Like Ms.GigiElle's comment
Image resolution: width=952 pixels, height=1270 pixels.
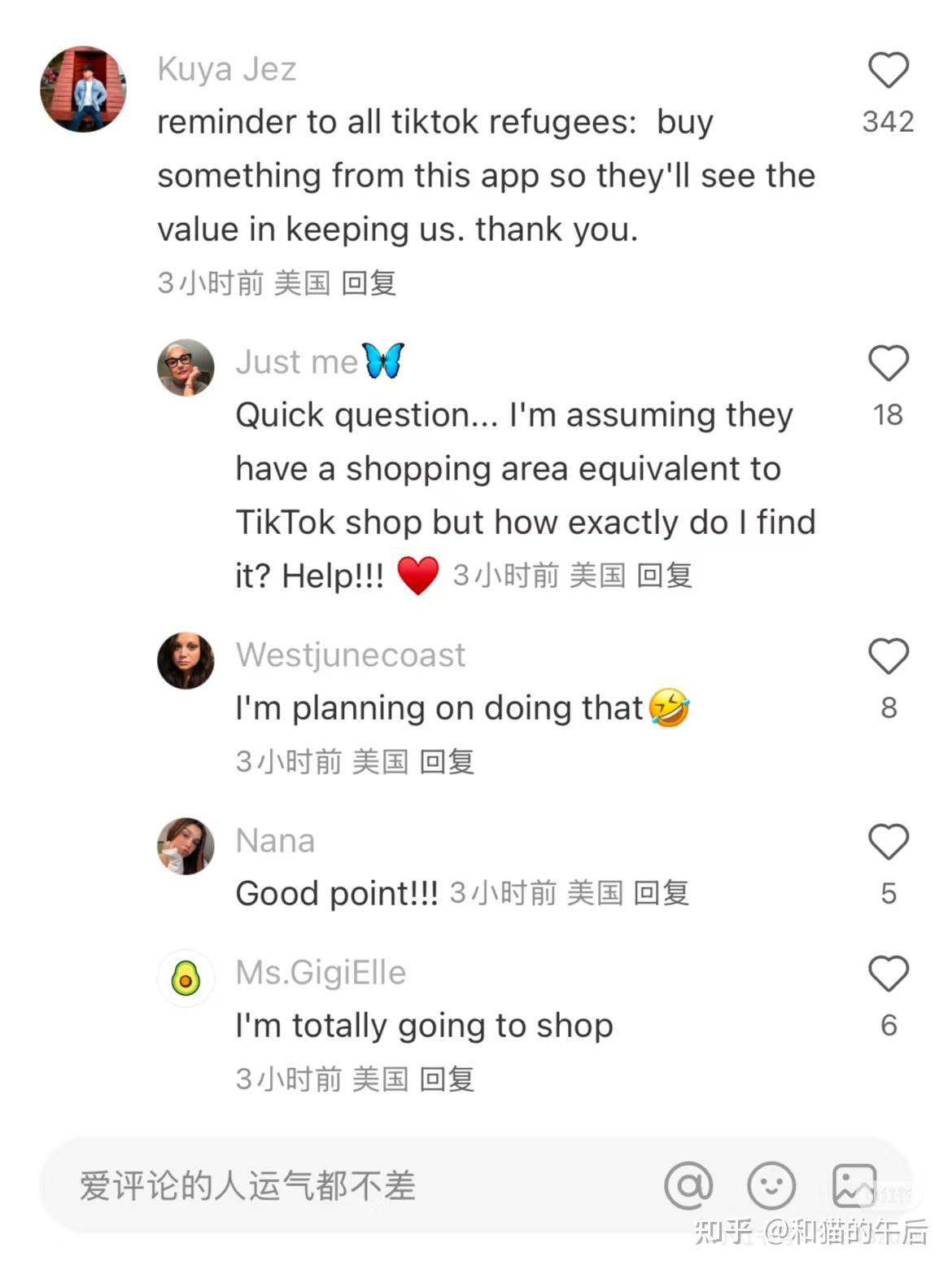(x=888, y=974)
